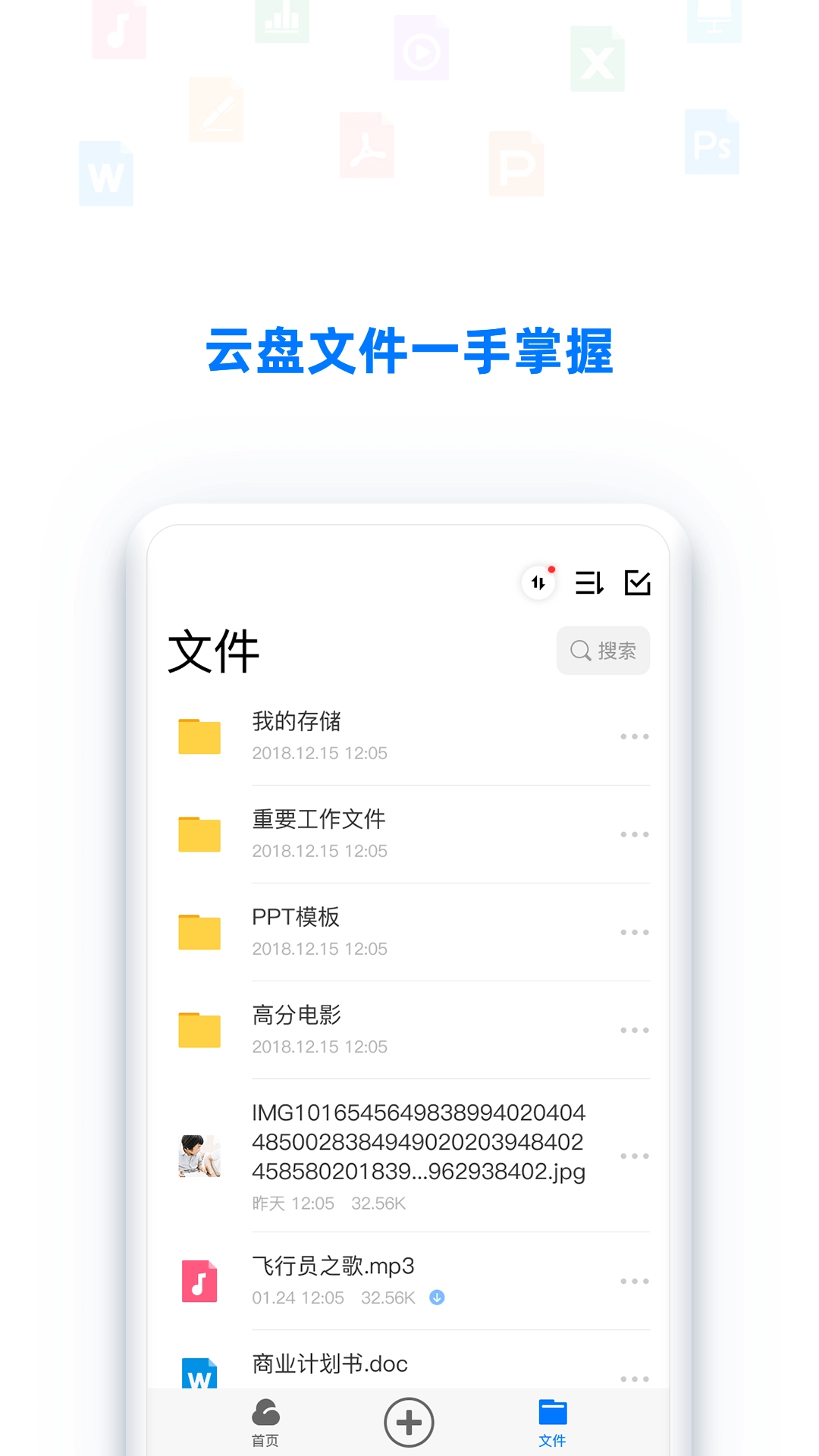819x1456 pixels.
Task: Enter multi-select mode via checkbox icon
Action: (x=639, y=584)
